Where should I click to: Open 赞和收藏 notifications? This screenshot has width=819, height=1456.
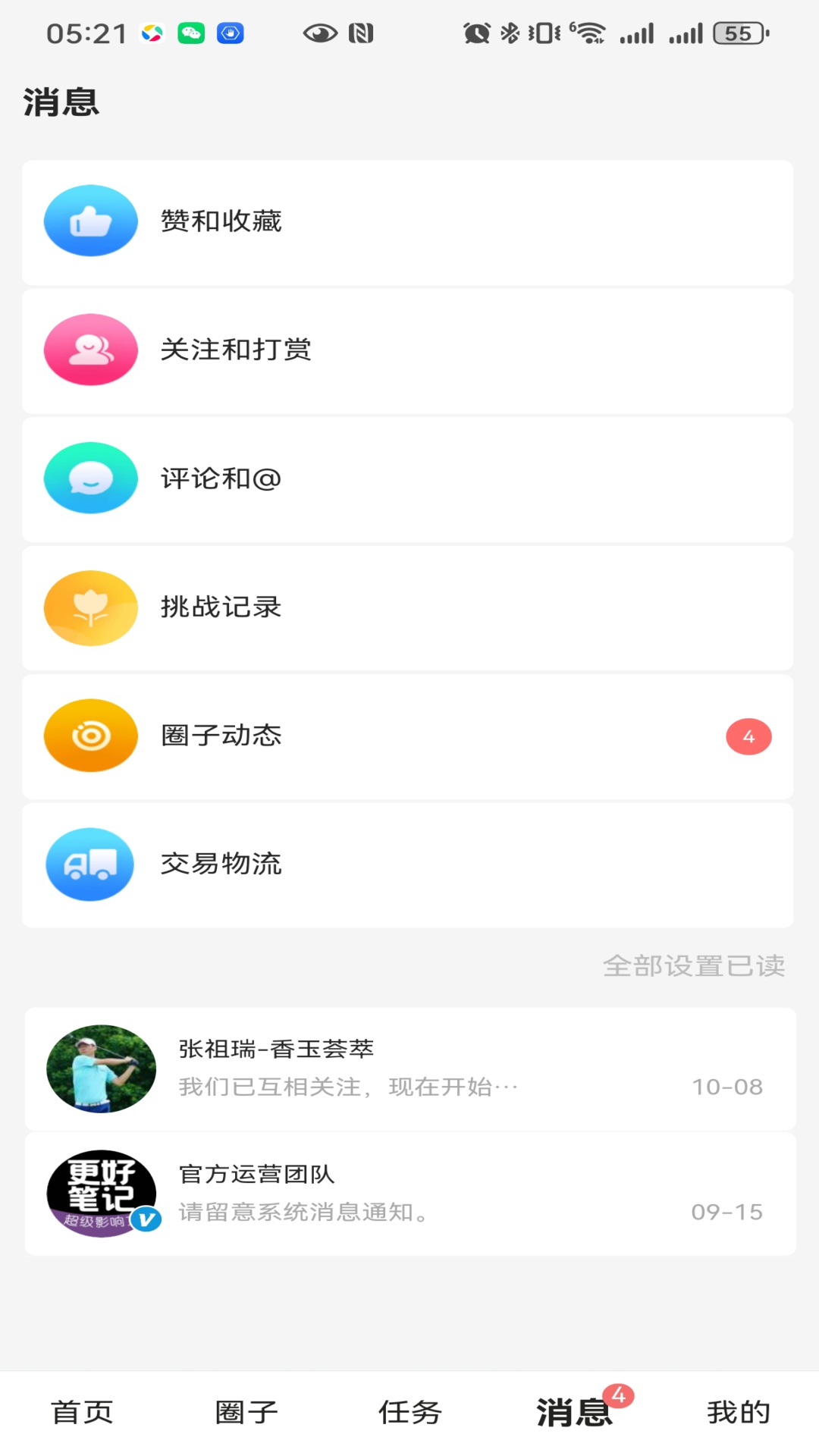coord(408,222)
